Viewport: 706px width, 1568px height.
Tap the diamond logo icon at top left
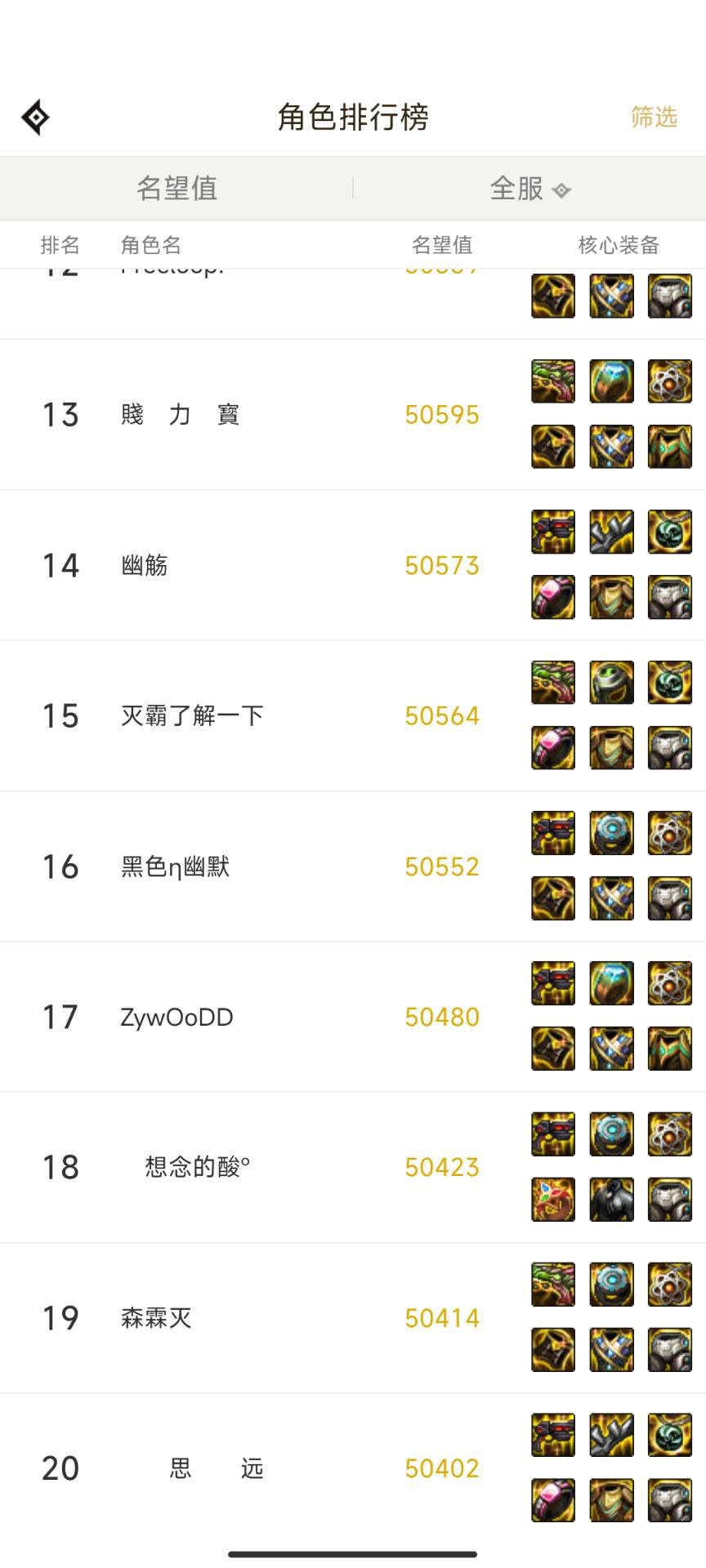[35, 118]
